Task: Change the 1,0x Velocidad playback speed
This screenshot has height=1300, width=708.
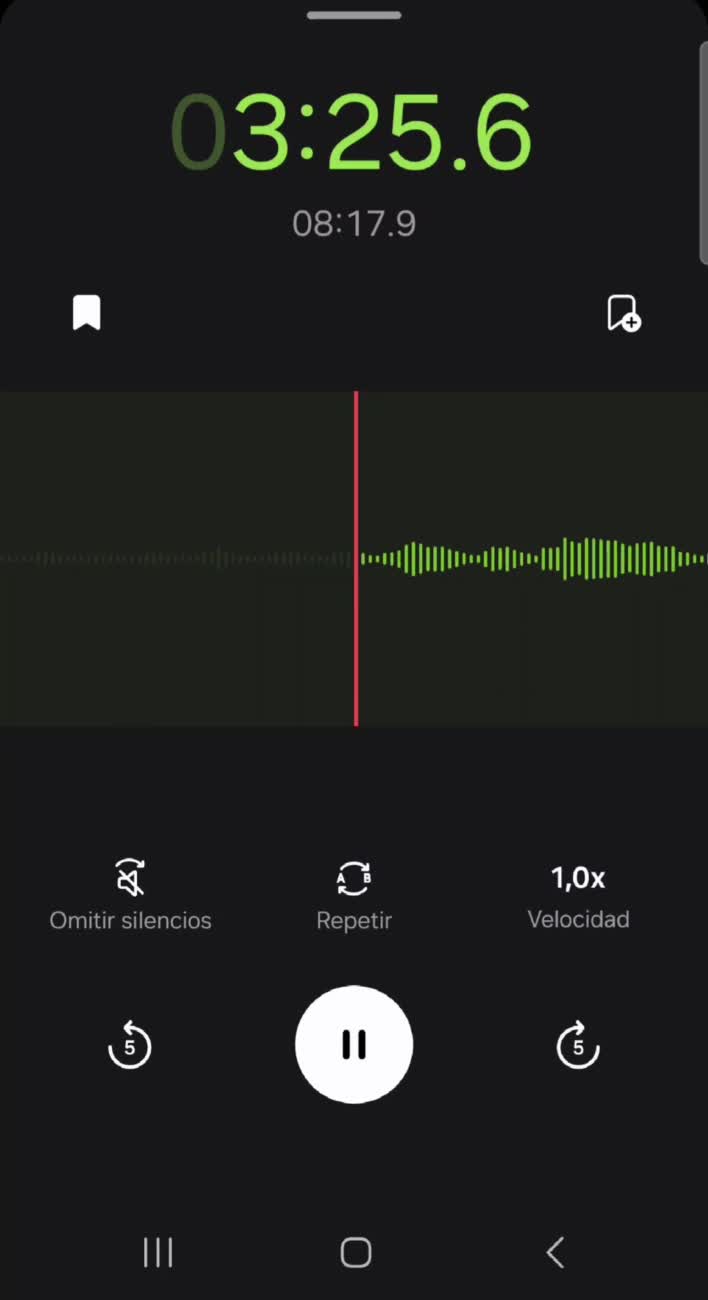Action: pyautogui.click(x=578, y=895)
